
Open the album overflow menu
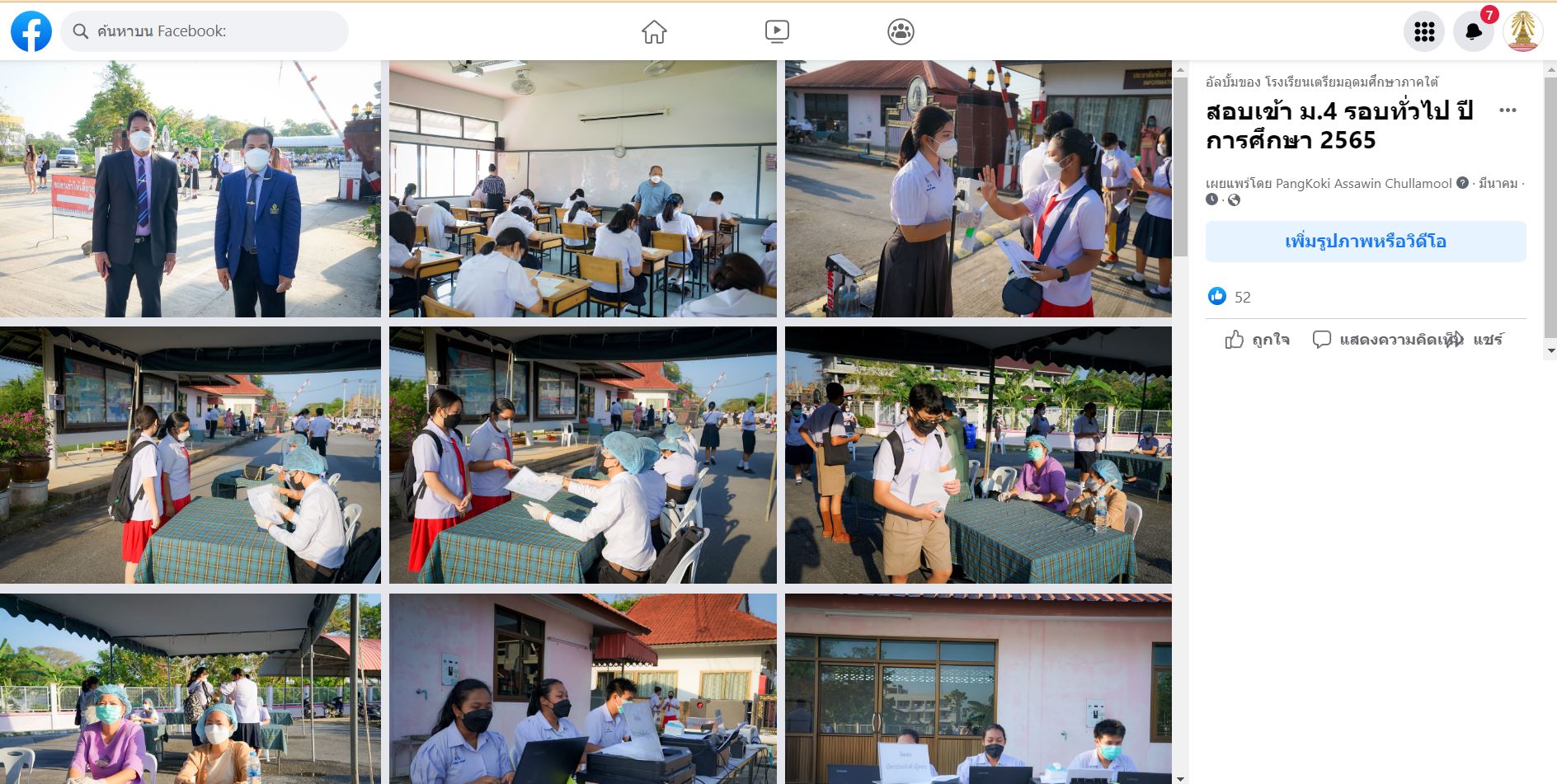[1508, 110]
